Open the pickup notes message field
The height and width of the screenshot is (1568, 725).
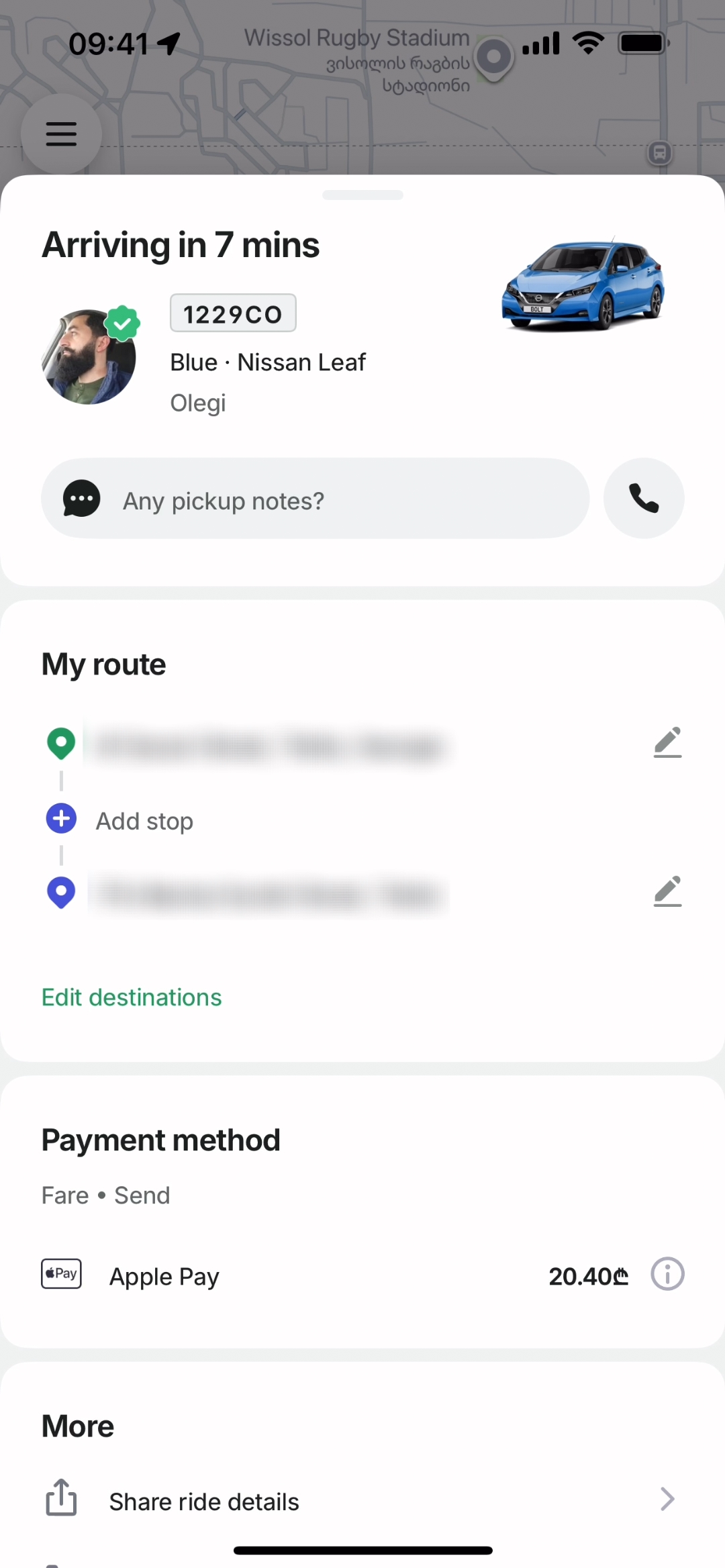(x=316, y=499)
